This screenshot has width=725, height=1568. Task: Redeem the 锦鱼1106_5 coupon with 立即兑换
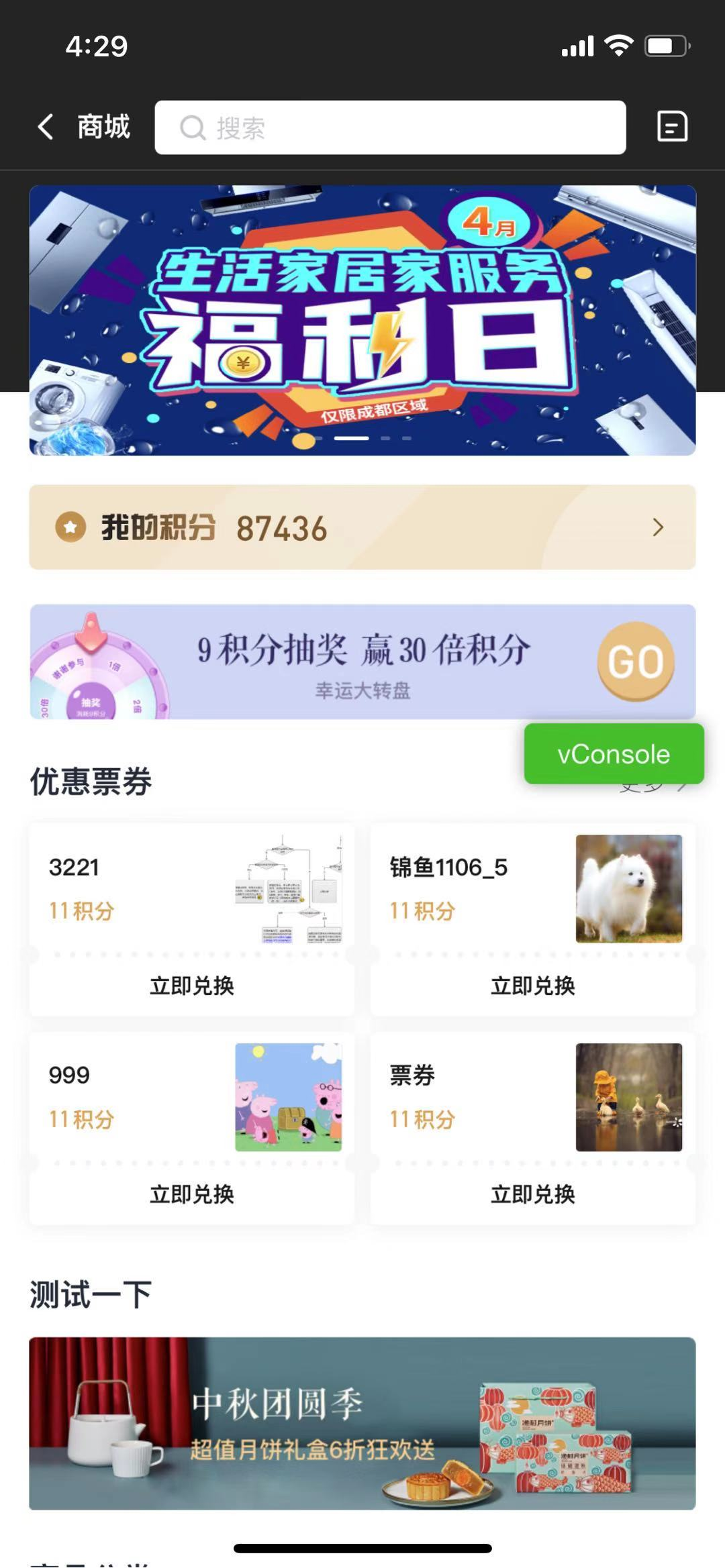pyautogui.click(x=533, y=986)
